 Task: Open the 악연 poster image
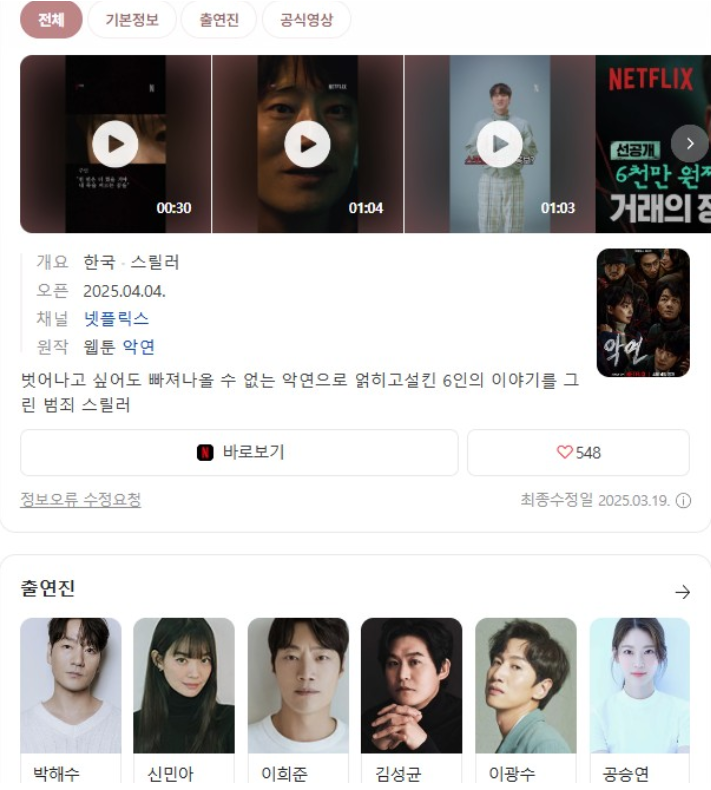(x=643, y=312)
